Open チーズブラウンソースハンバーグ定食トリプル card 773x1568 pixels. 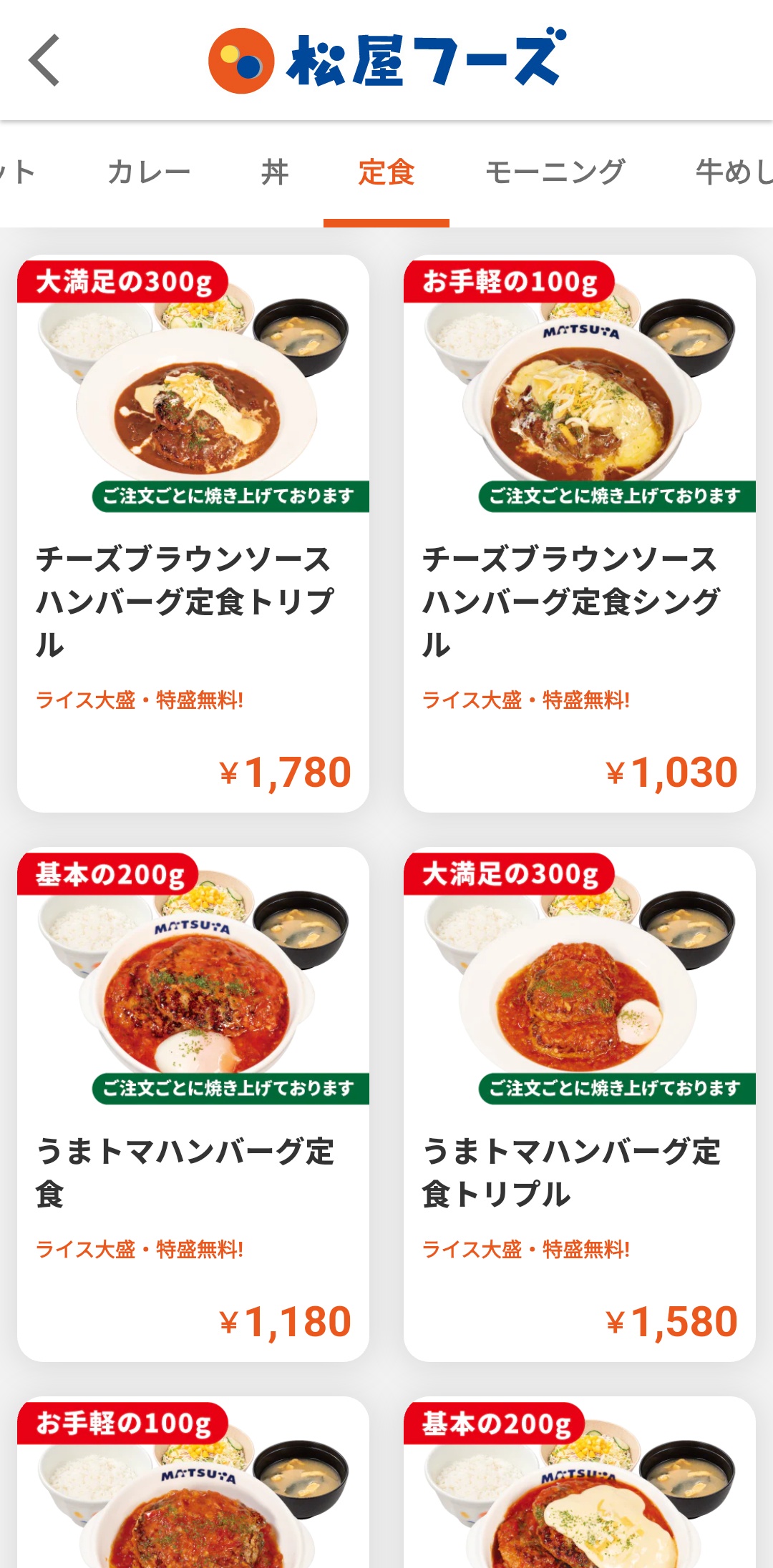pyautogui.click(x=193, y=534)
